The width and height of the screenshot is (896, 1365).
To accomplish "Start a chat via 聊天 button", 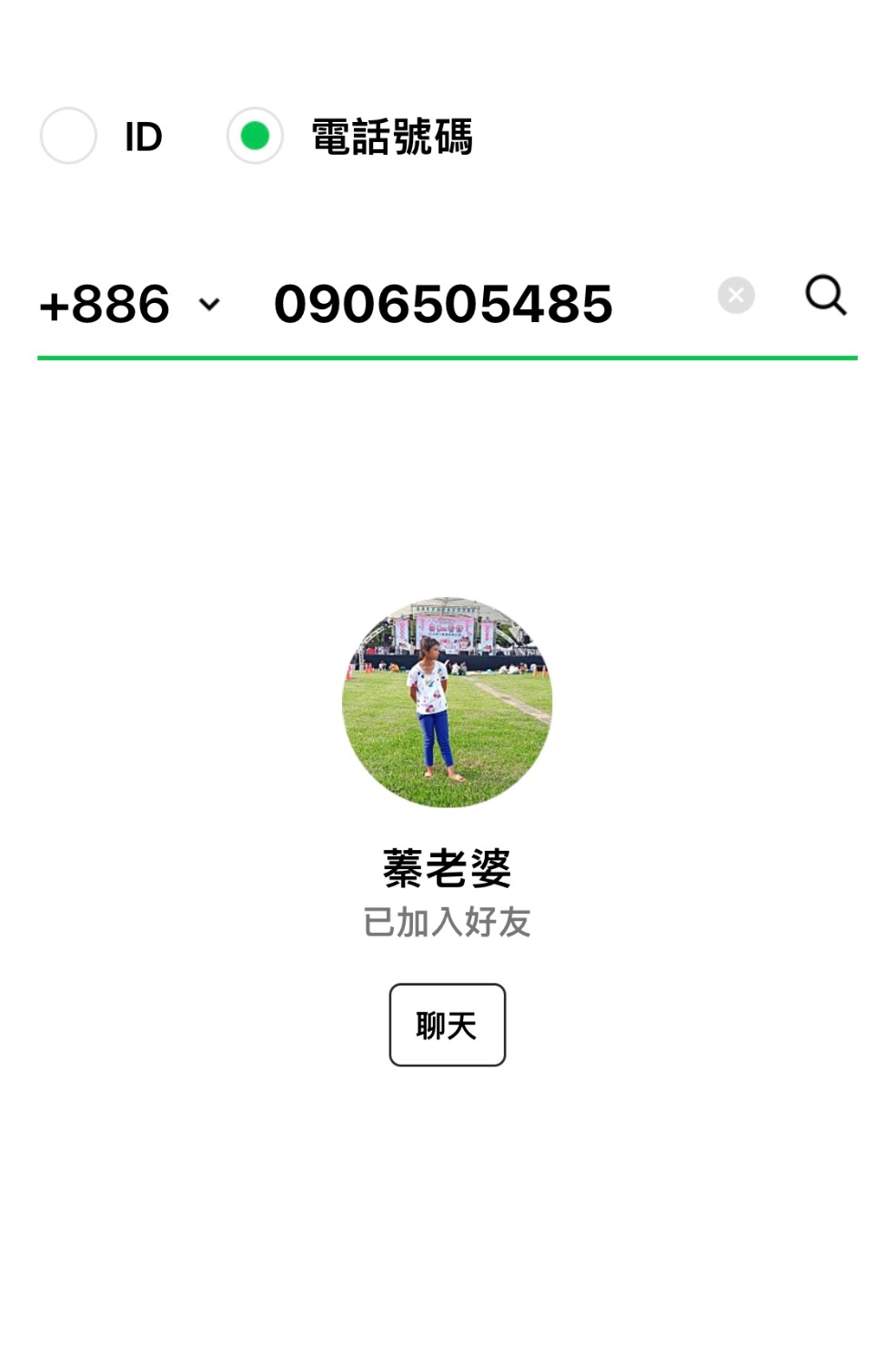I will [447, 1025].
